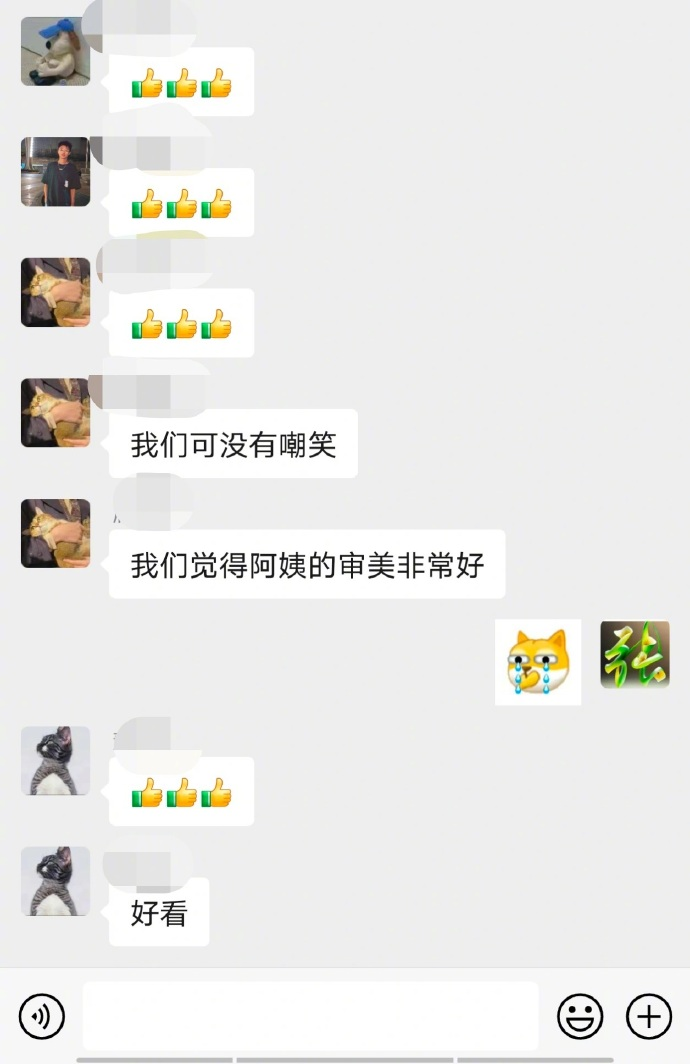View the crying cat sticker

tap(538, 662)
